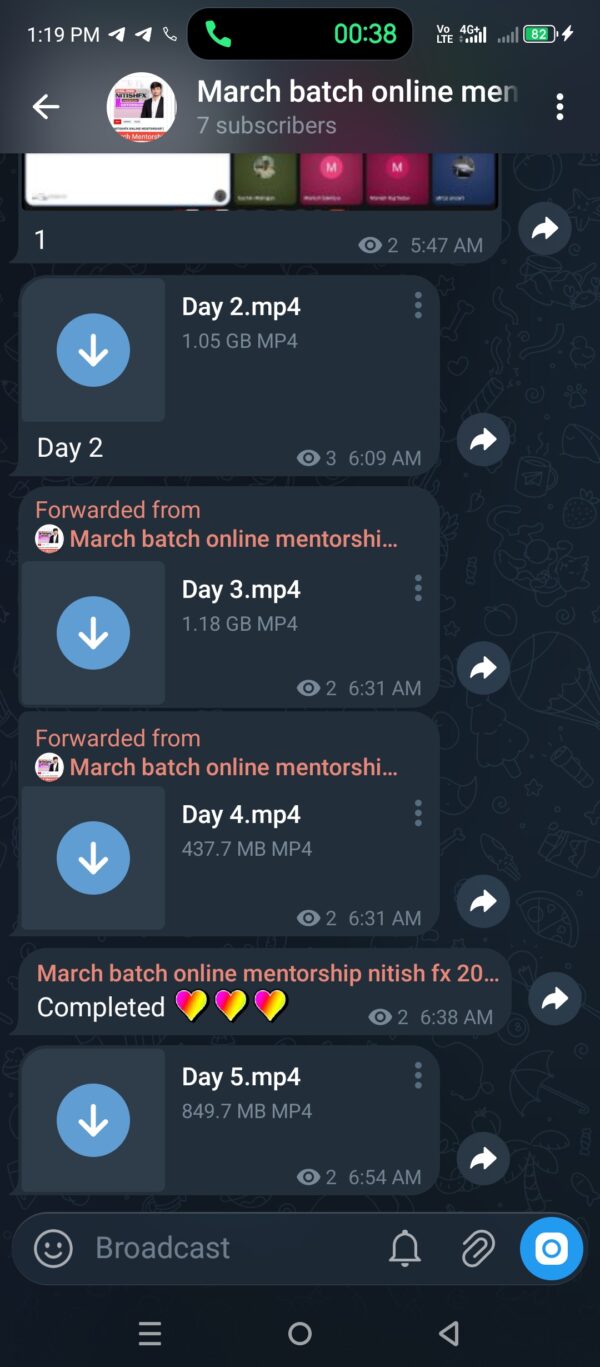The width and height of the screenshot is (600, 1367).
Task: Download the Day 5.mp4 video
Action: coord(93,1121)
